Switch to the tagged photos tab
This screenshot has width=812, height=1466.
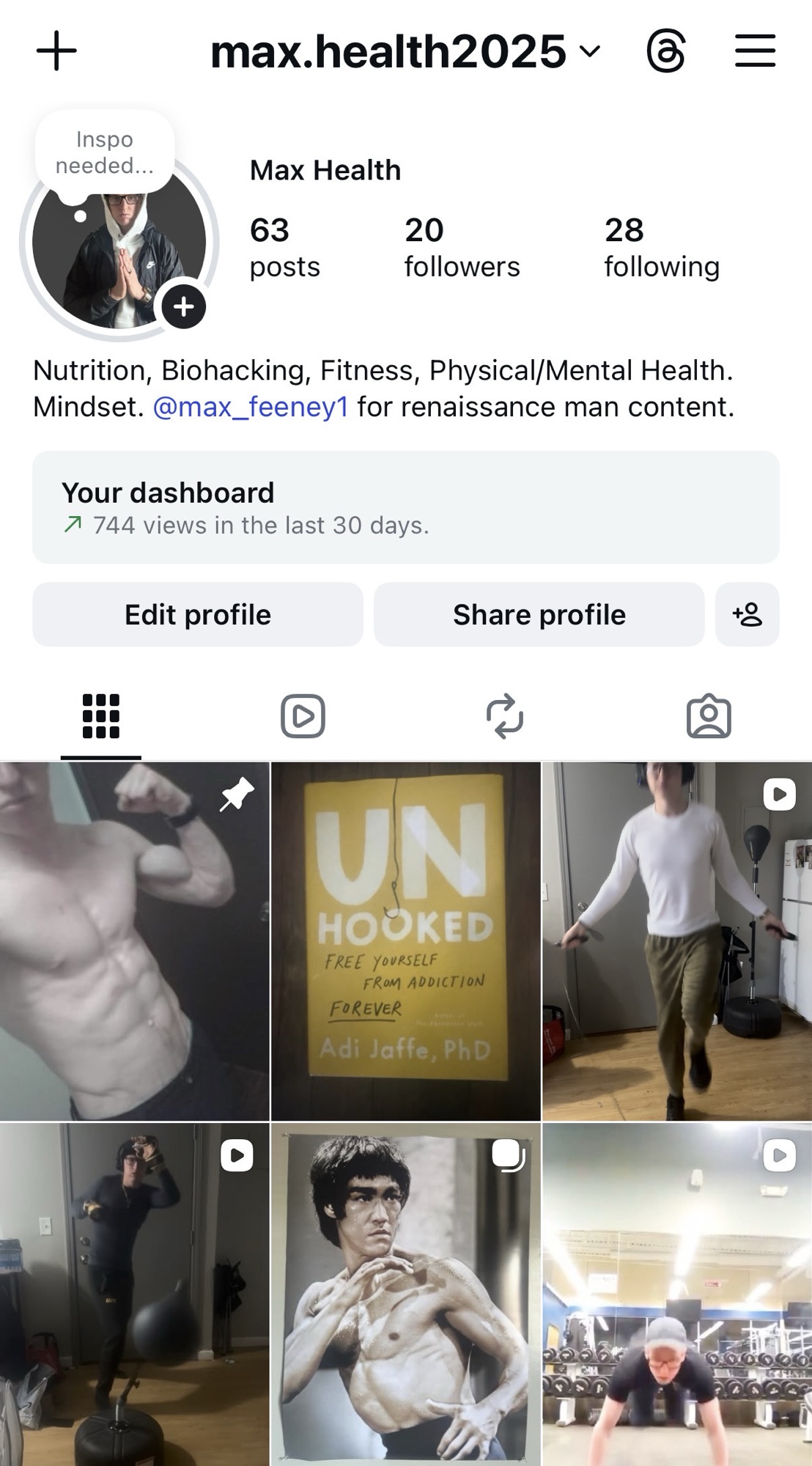click(x=708, y=716)
